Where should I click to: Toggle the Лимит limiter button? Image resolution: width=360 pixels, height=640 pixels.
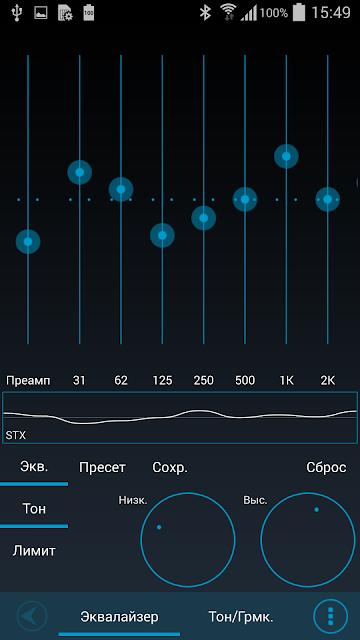coord(34,551)
